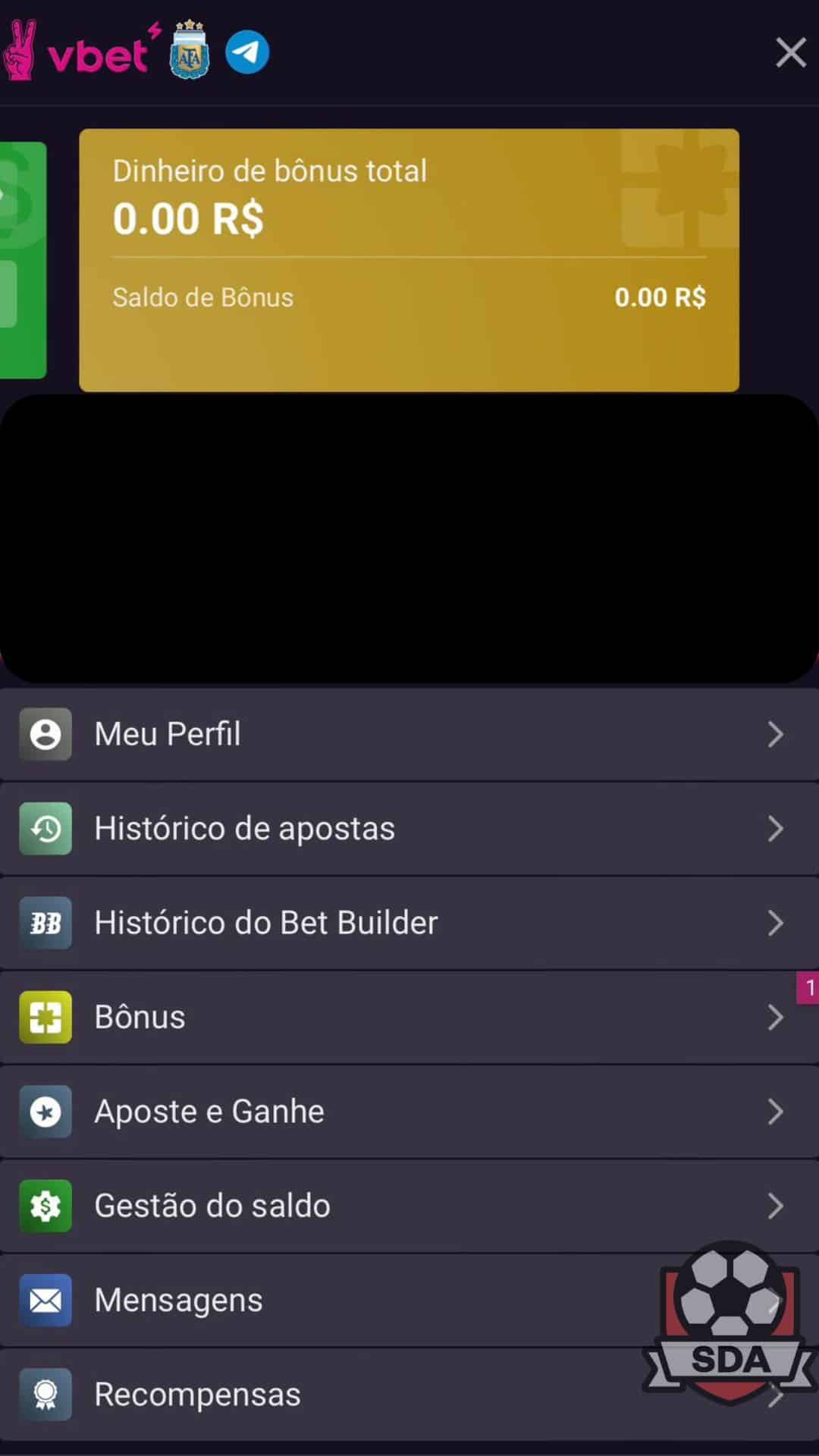
Task: Select the gold bonus balance card
Action: click(409, 260)
